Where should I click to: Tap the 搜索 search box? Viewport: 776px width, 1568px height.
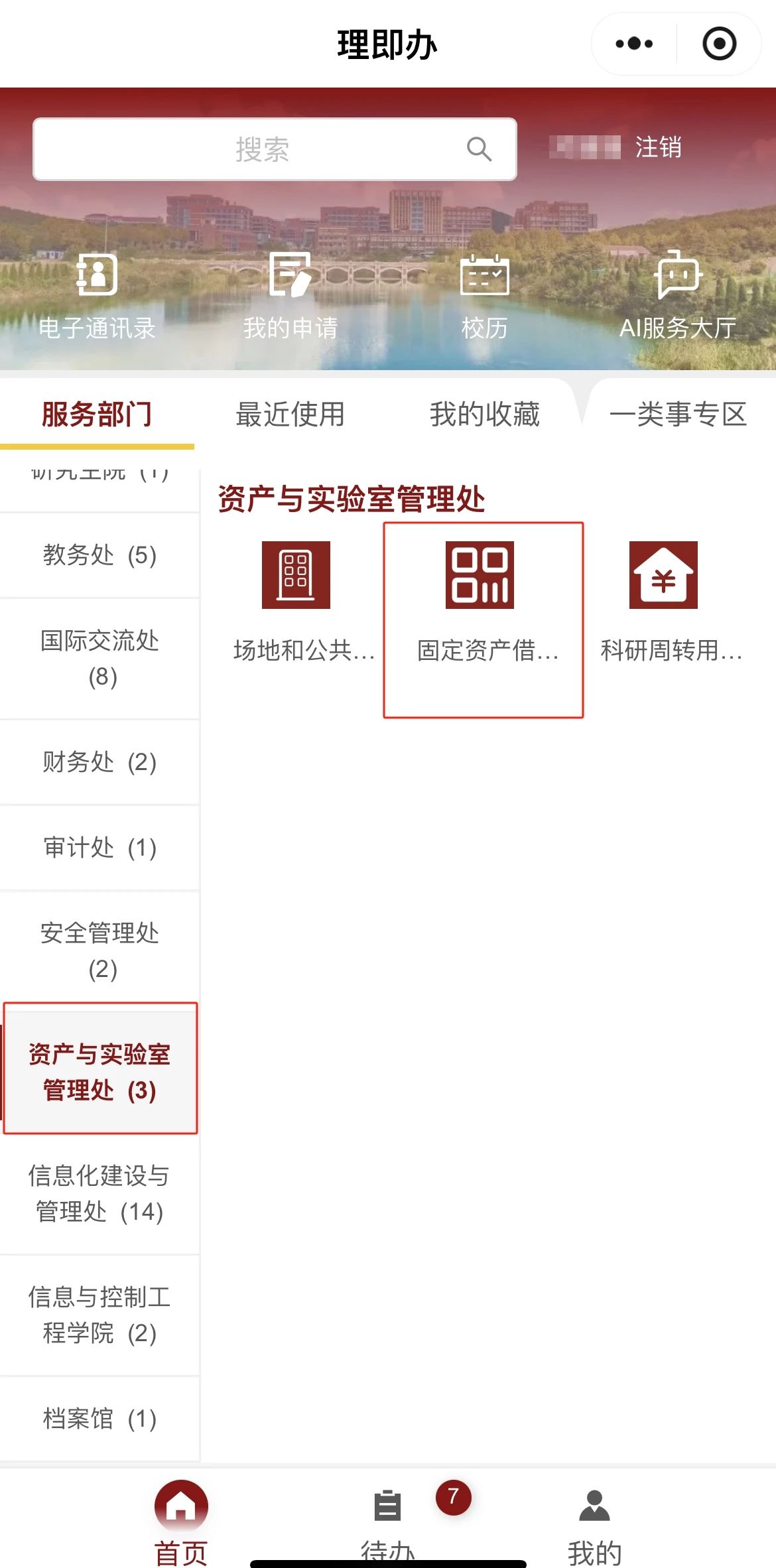(275, 149)
